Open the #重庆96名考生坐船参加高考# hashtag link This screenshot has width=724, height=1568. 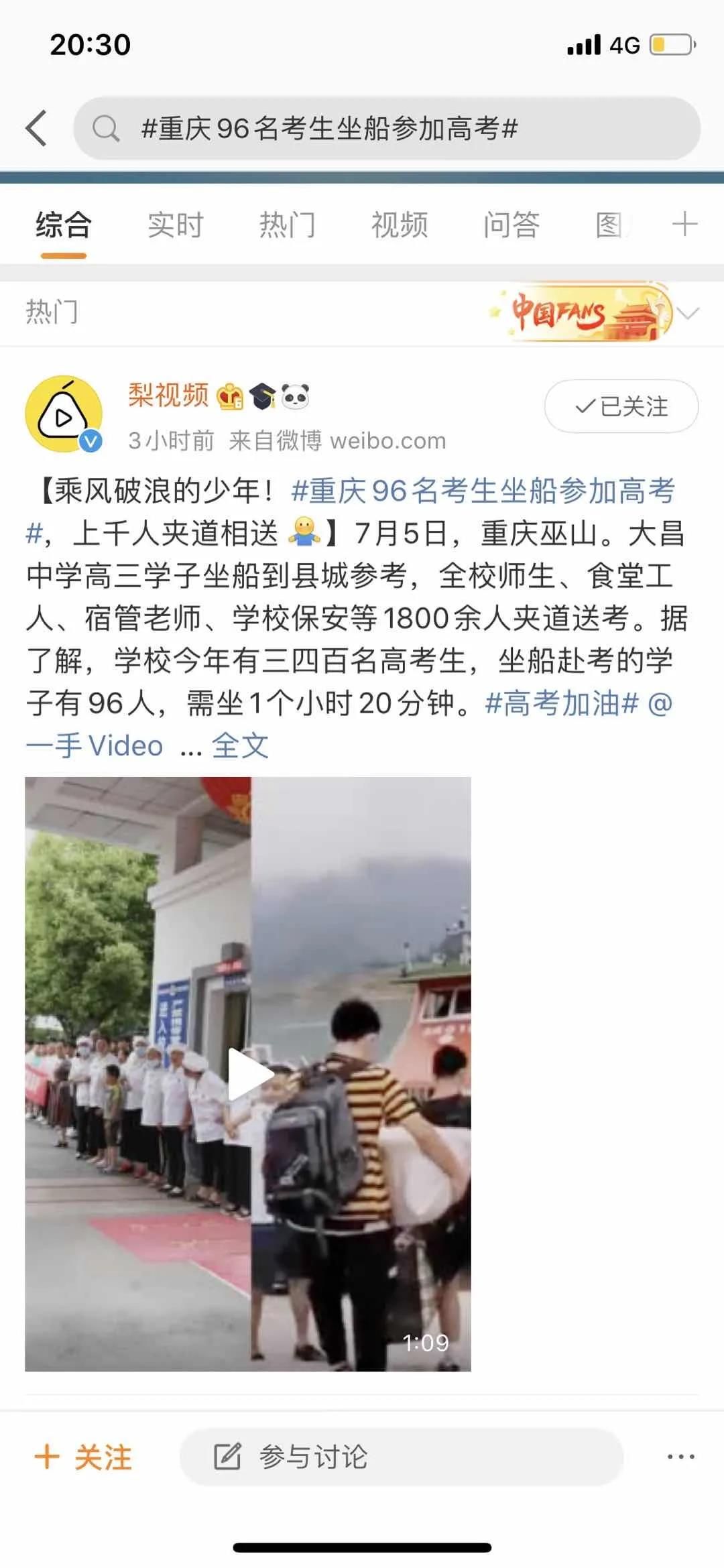(483, 491)
